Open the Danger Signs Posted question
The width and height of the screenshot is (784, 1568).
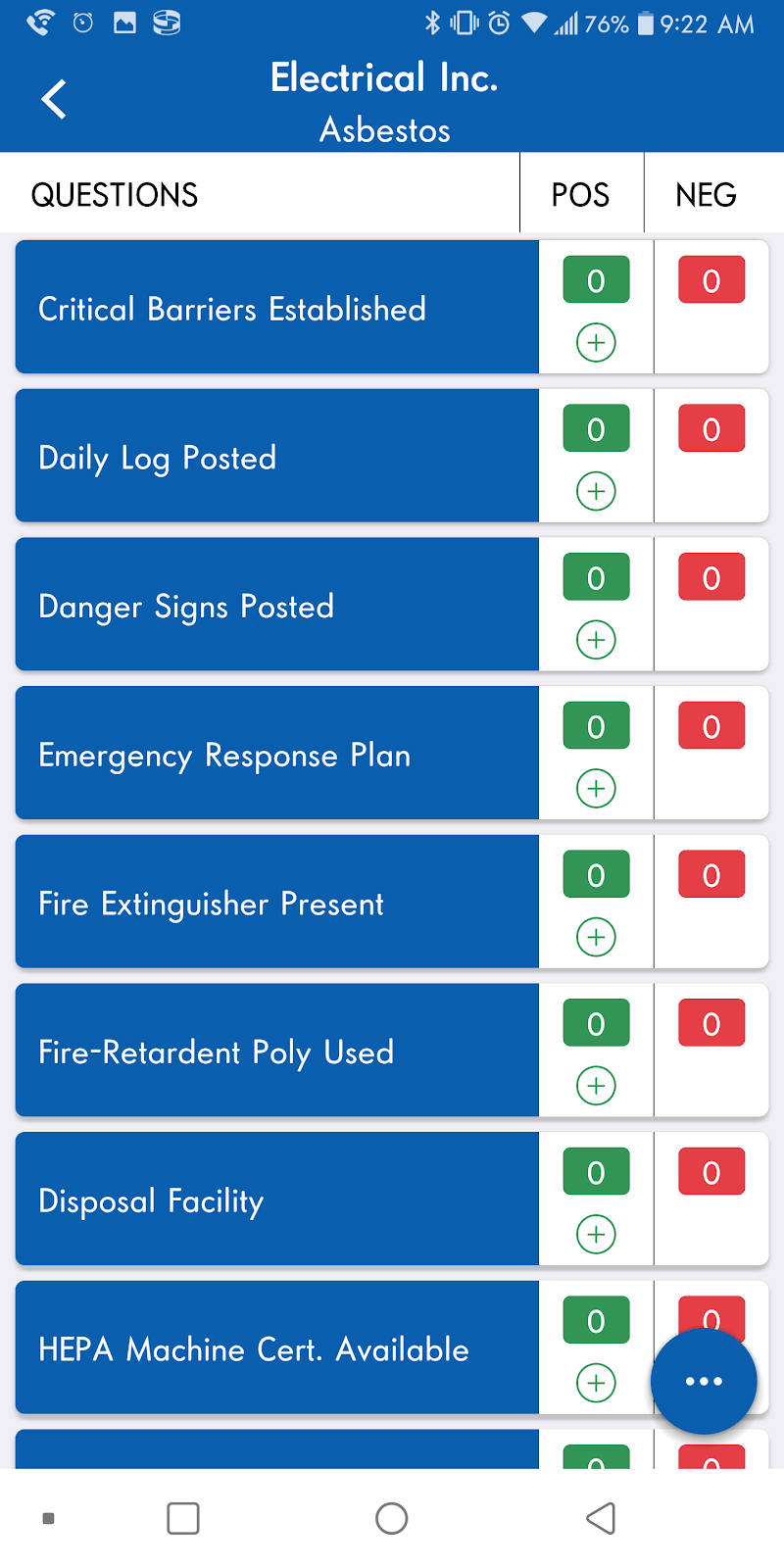(277, 605)
